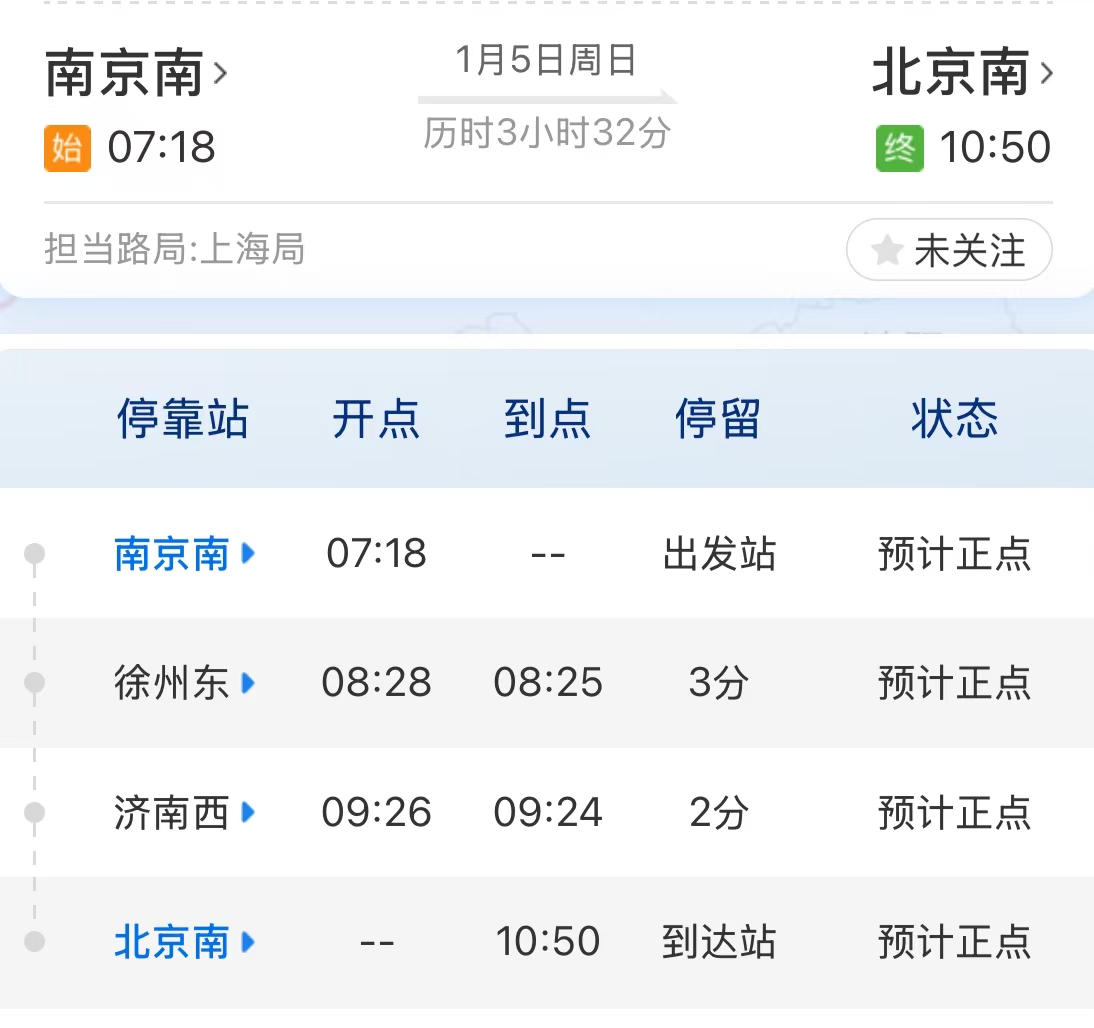Viewport: 1094px width, 1028px height.
Task: Tap the 未关注 follow button
Action: click(x=949, y=250)
